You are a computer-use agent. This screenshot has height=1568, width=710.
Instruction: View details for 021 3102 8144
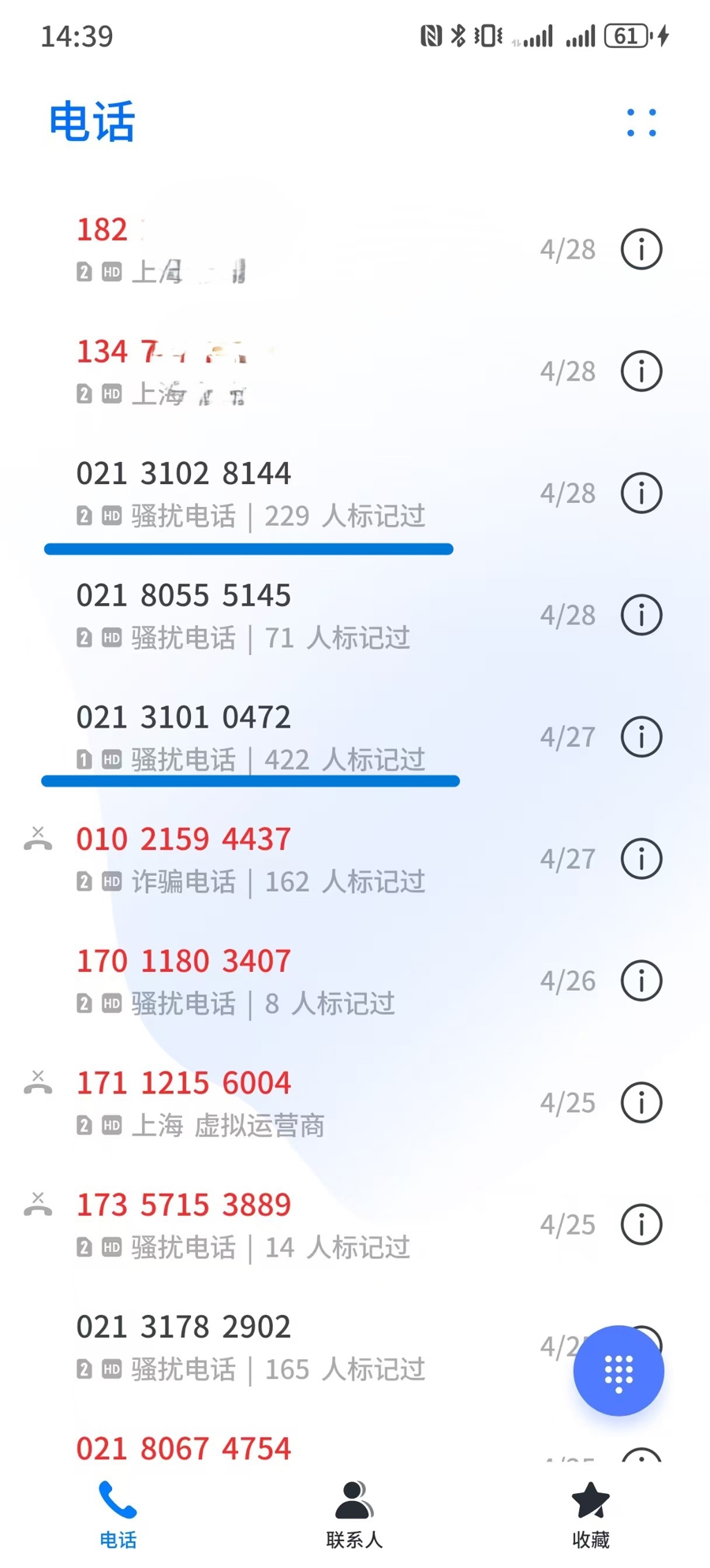[x=641, y=493]
